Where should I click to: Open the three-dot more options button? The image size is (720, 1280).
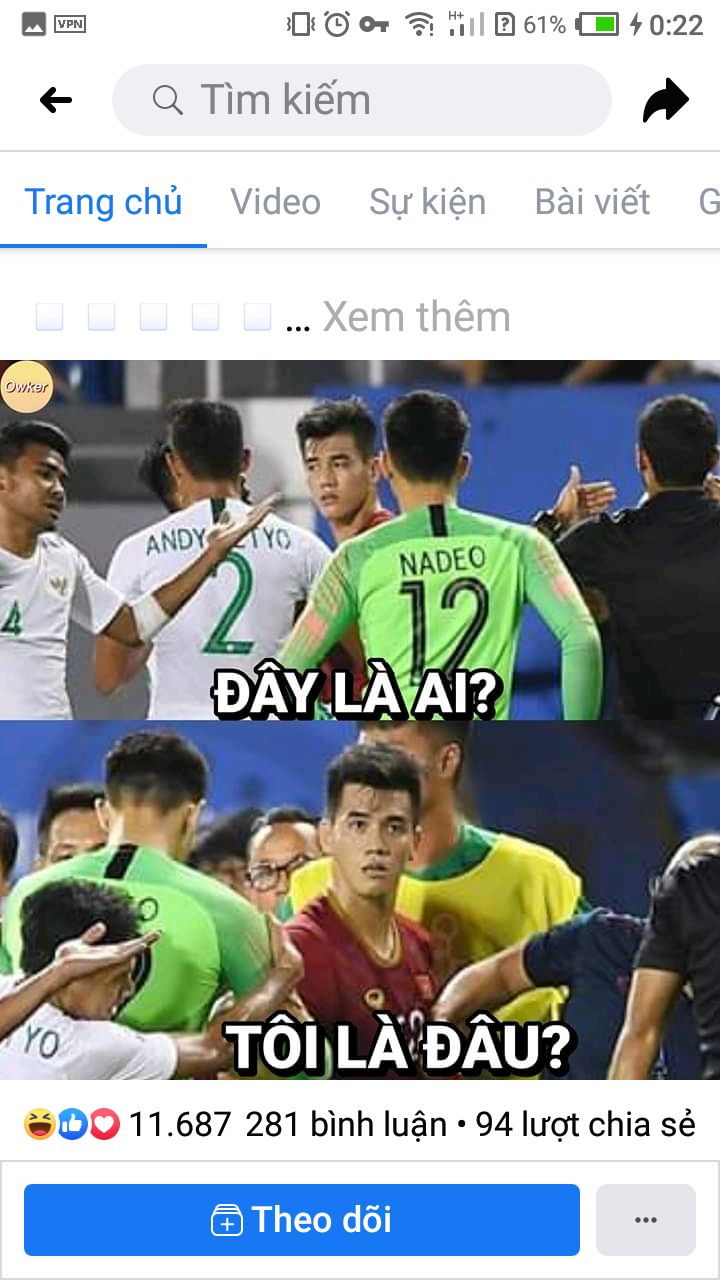click(x=645, y=1219)
